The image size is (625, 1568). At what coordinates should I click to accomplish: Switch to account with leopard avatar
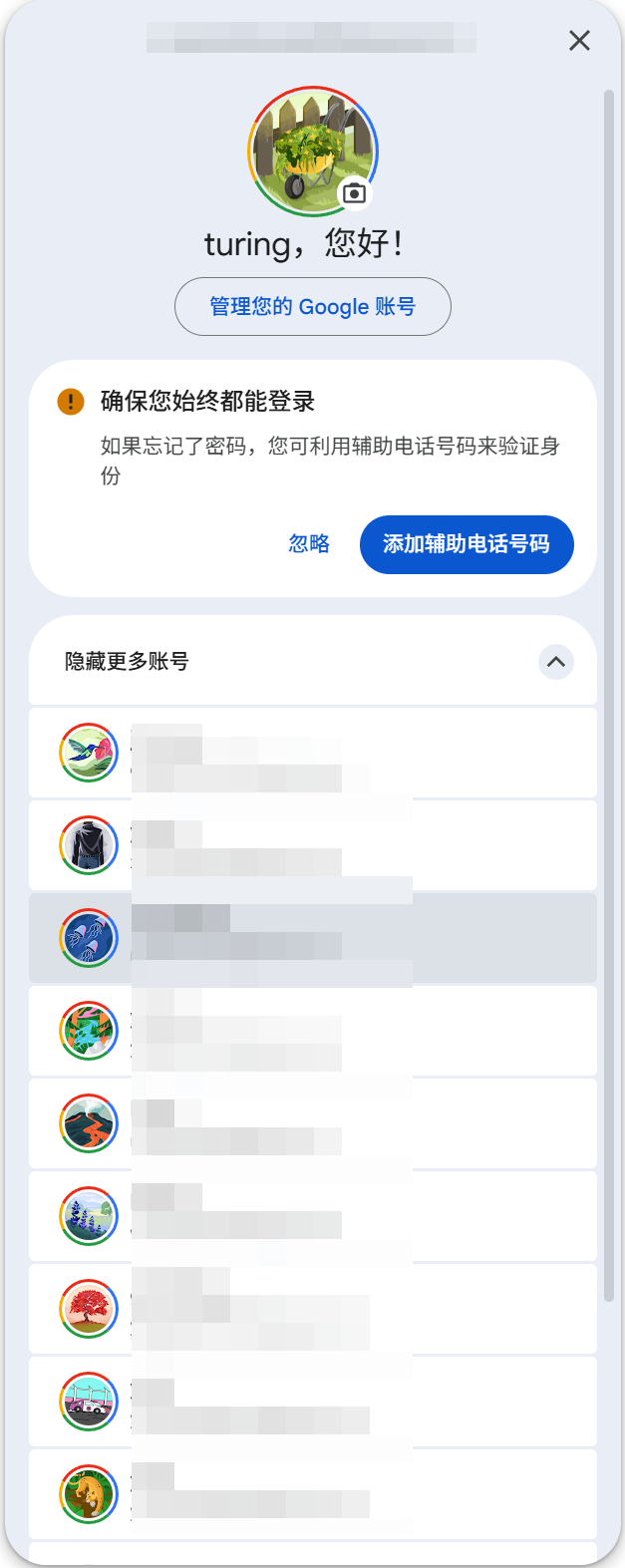pos(313,1494)
